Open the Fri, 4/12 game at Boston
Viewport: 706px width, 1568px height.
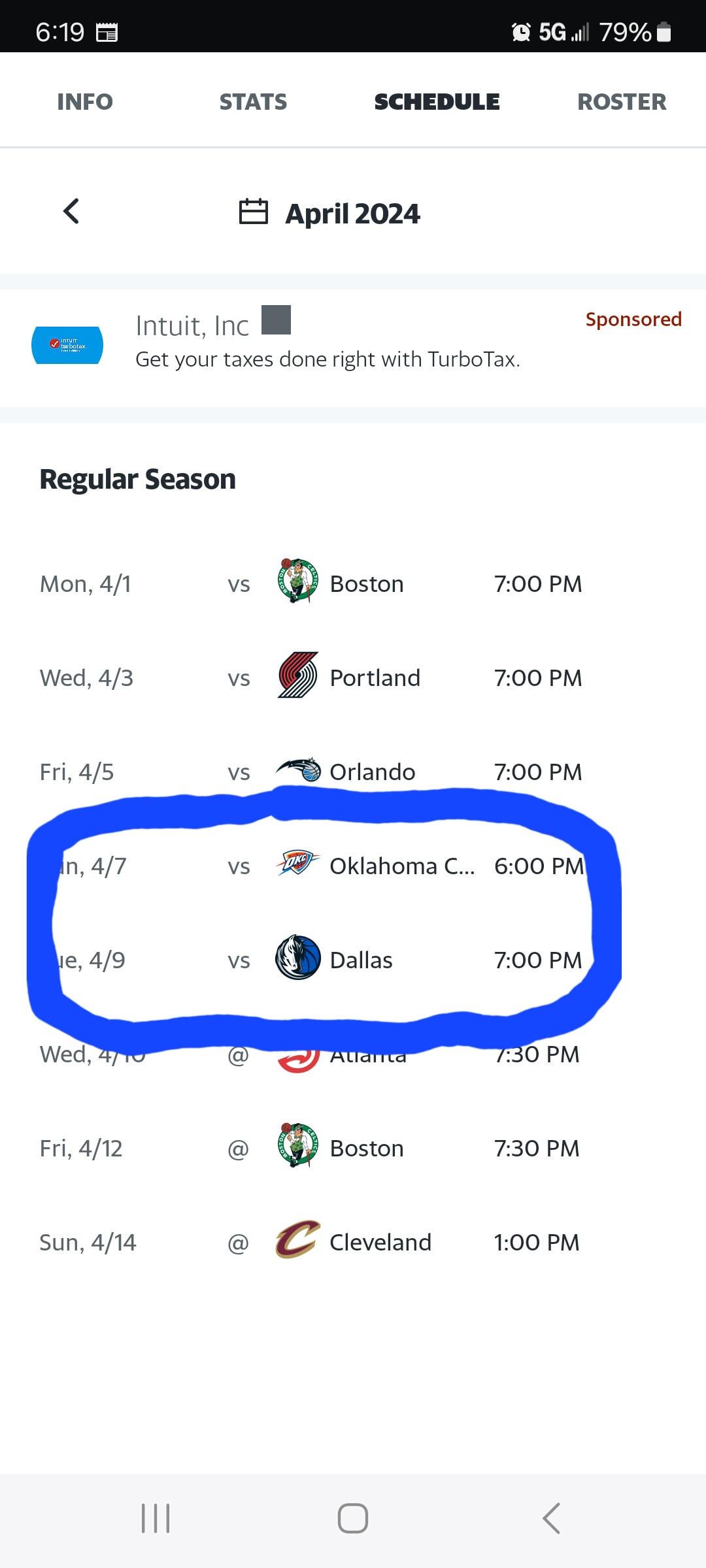(x=353, y=1148)
